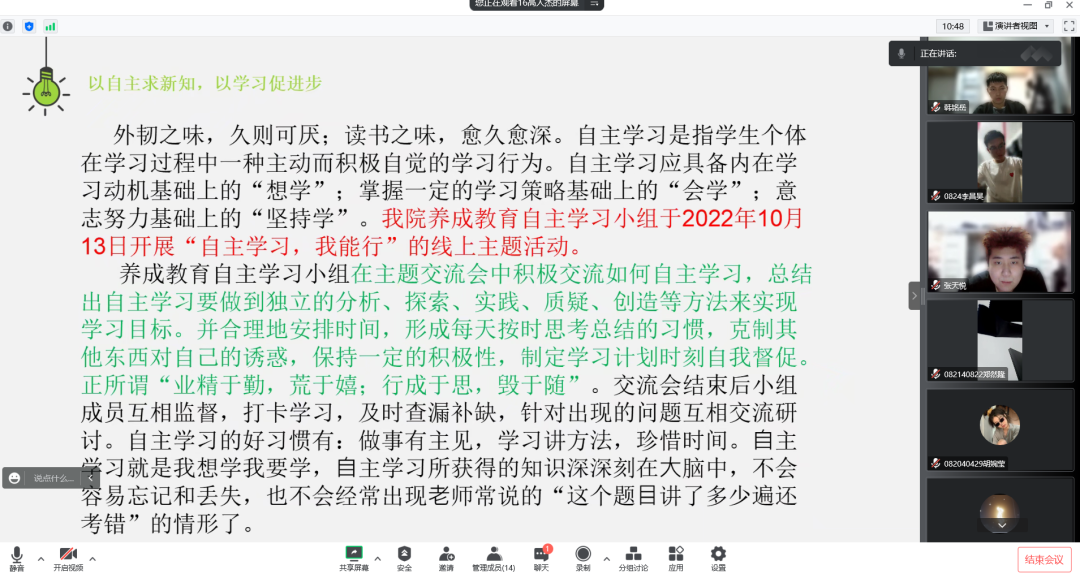Open 管理成员 member management
The height and width of the screenshot is (574, 1080).
(x=493, y=557)
